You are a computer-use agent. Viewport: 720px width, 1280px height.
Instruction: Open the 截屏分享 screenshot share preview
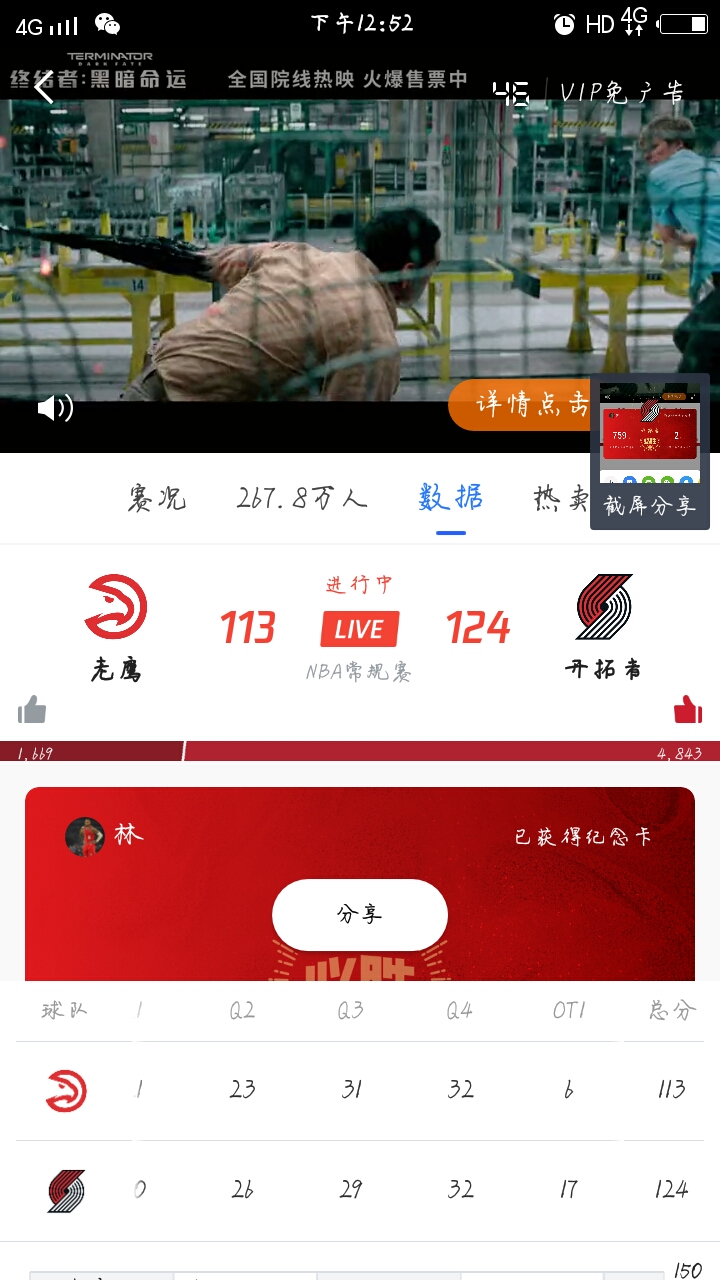click(650, 450)
